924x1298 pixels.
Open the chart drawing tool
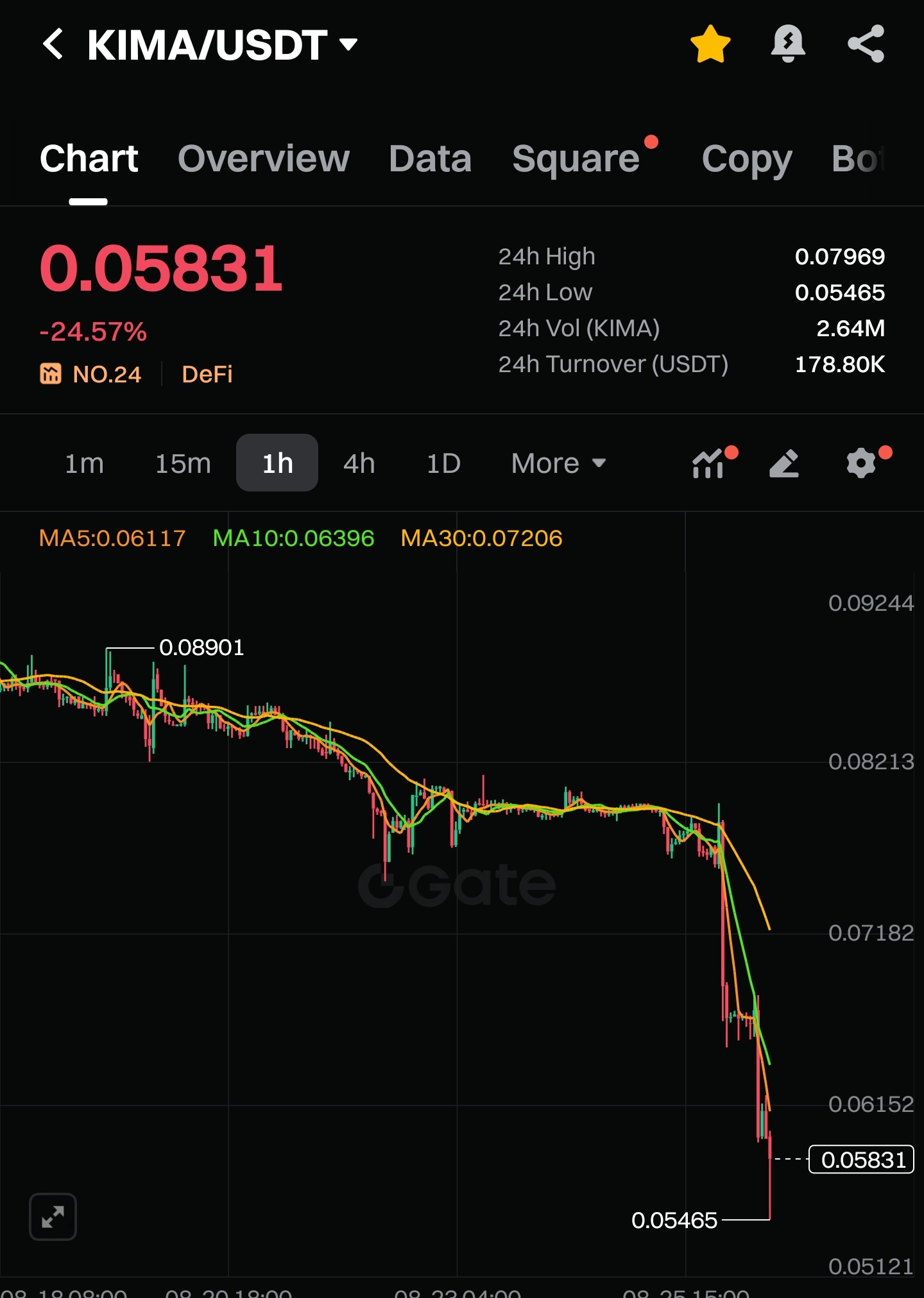click(784, 463)
